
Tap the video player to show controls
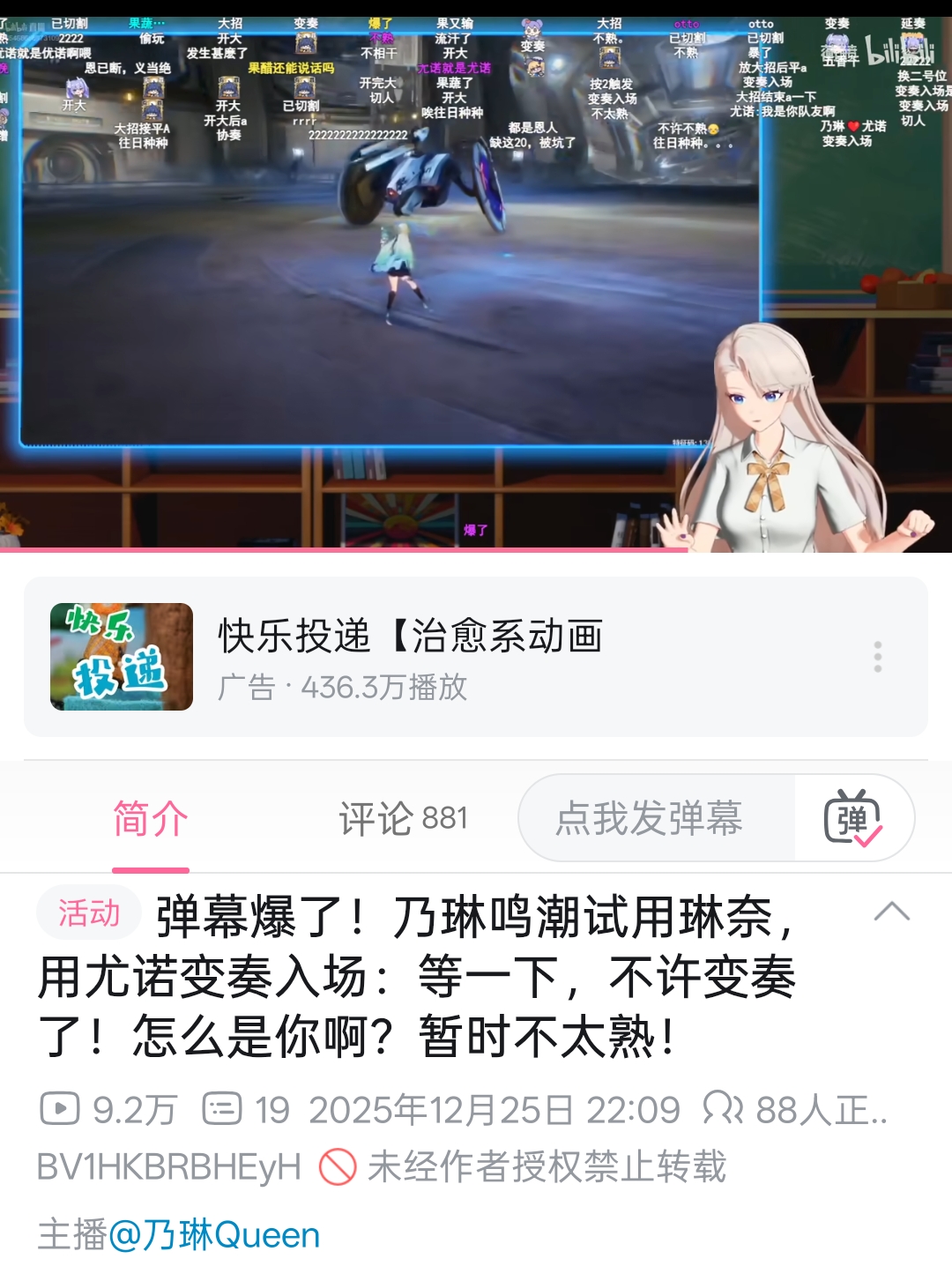pyautogui.click(x=476, y=282)
